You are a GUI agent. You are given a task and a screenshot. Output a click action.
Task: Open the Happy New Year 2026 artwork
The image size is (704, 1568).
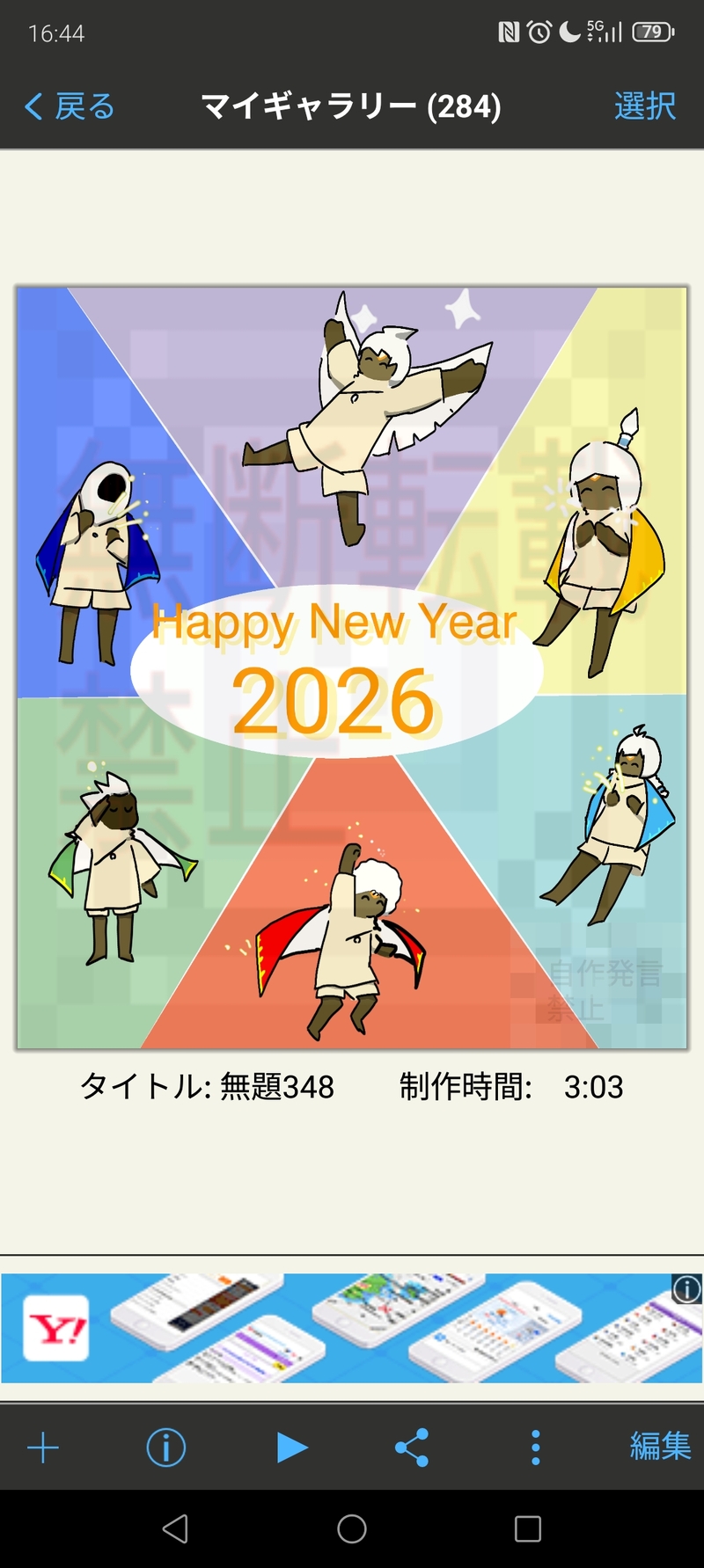[x=352, y=668]
